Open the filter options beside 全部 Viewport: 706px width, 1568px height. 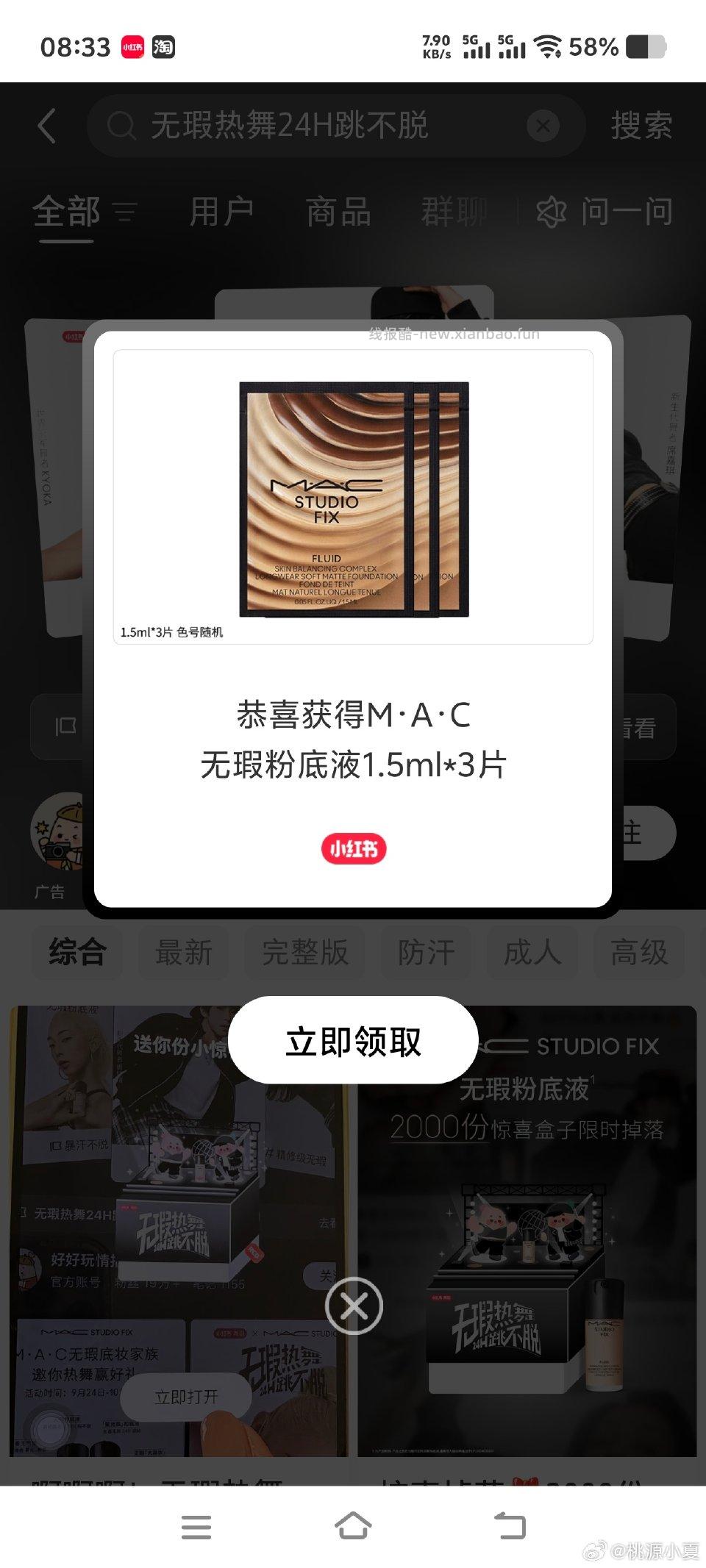point(124,211)
